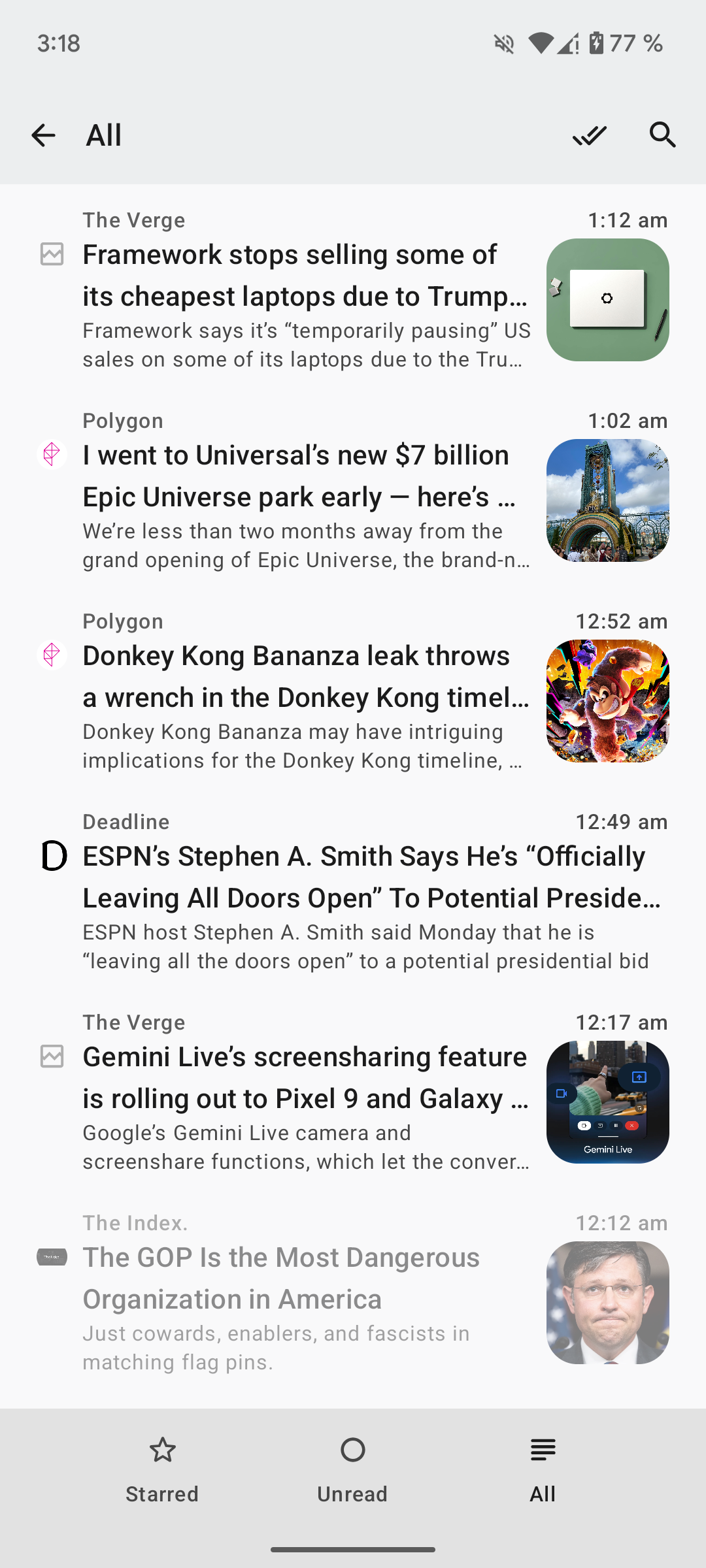
Task: Switch to the Unread tab
Action: (x=352, y=1471)
